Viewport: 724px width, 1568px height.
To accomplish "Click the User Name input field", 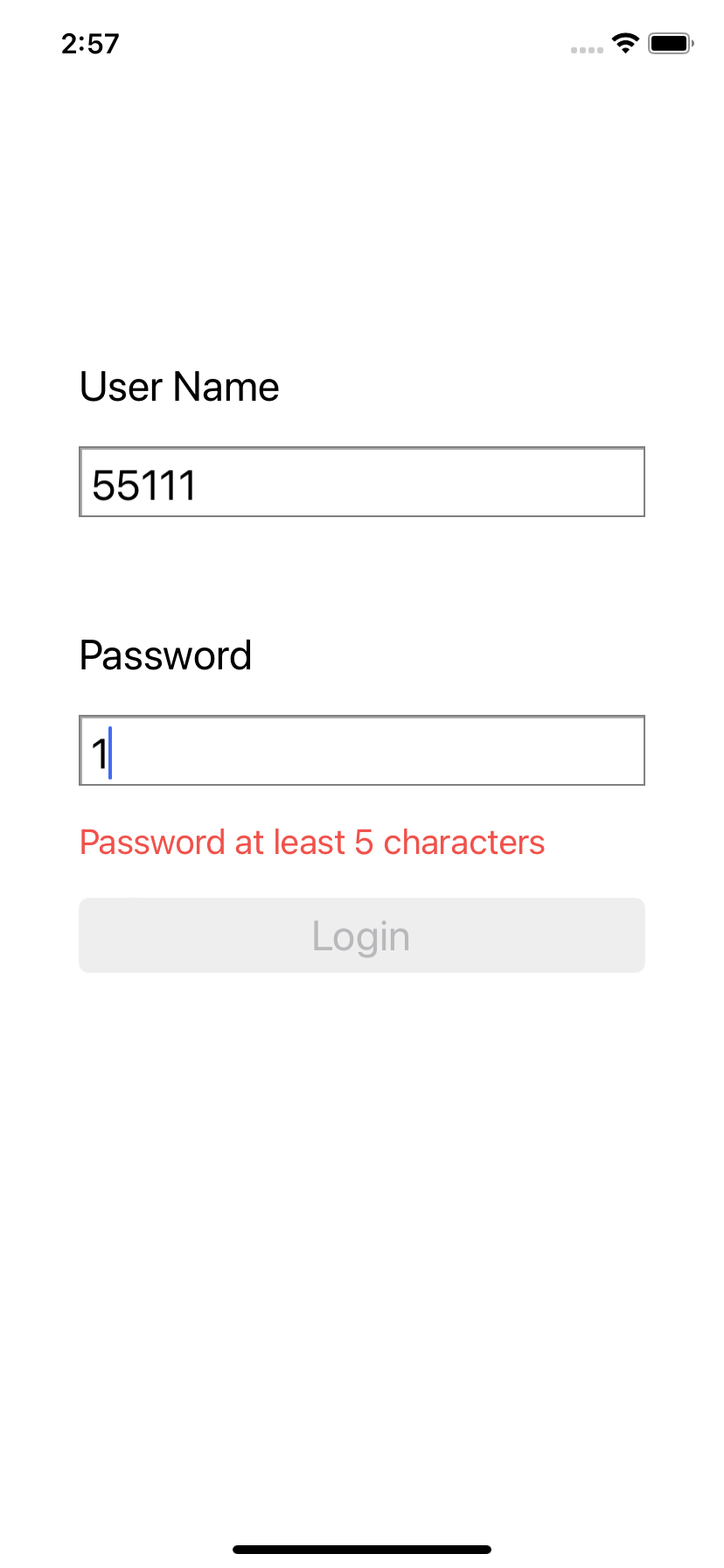I will (361, 482).
